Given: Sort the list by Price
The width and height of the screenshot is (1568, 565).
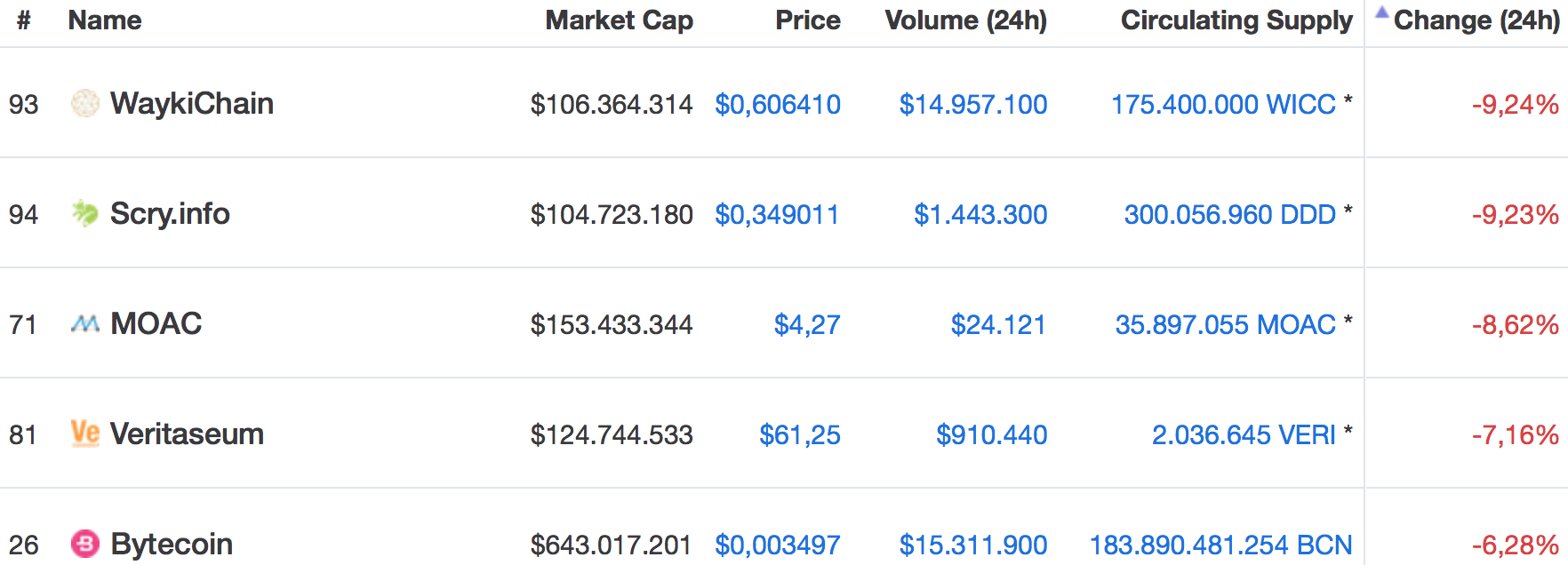Looking at the screenshot, I should (x=807, y=20).
